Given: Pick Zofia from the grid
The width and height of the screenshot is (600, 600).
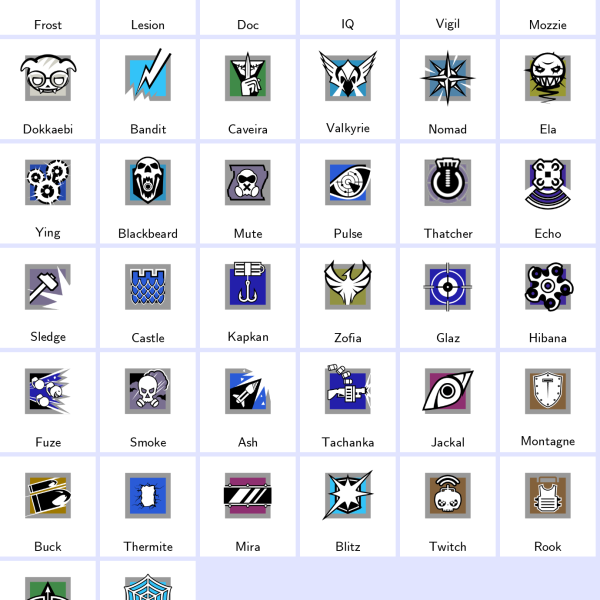Looking at the screenshot, I should pyautogui.click(x=348, y=296).
